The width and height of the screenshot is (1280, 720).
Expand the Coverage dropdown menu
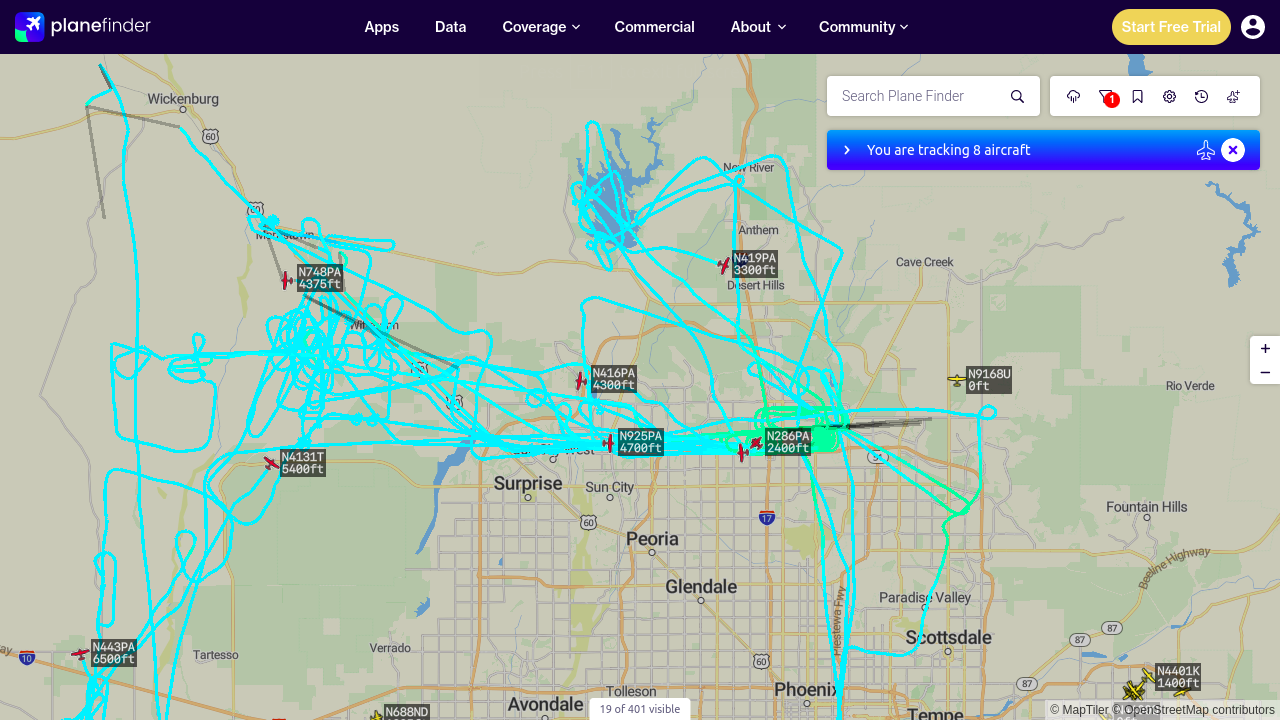coord(541,27)
